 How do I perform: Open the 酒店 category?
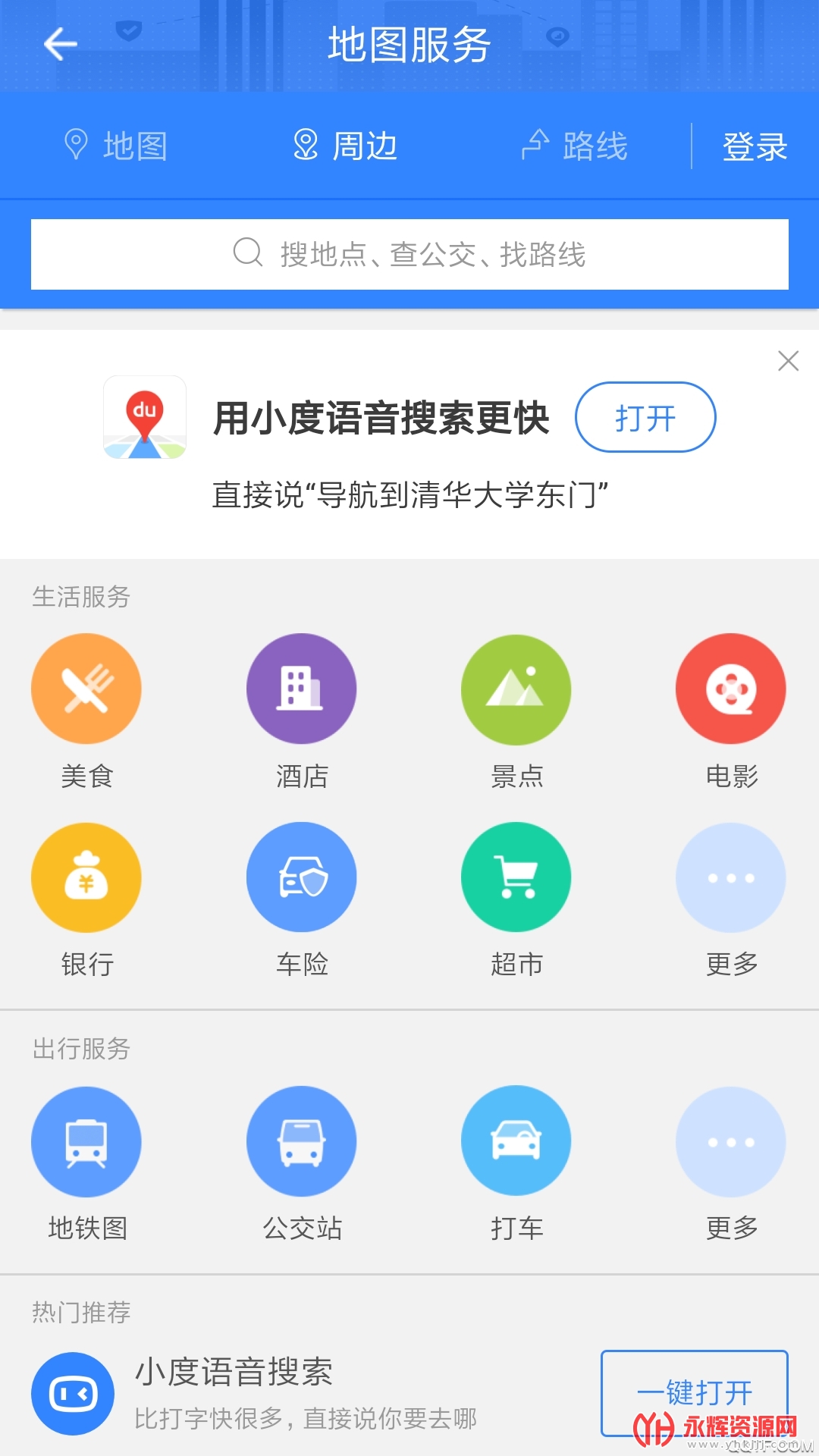301,689
